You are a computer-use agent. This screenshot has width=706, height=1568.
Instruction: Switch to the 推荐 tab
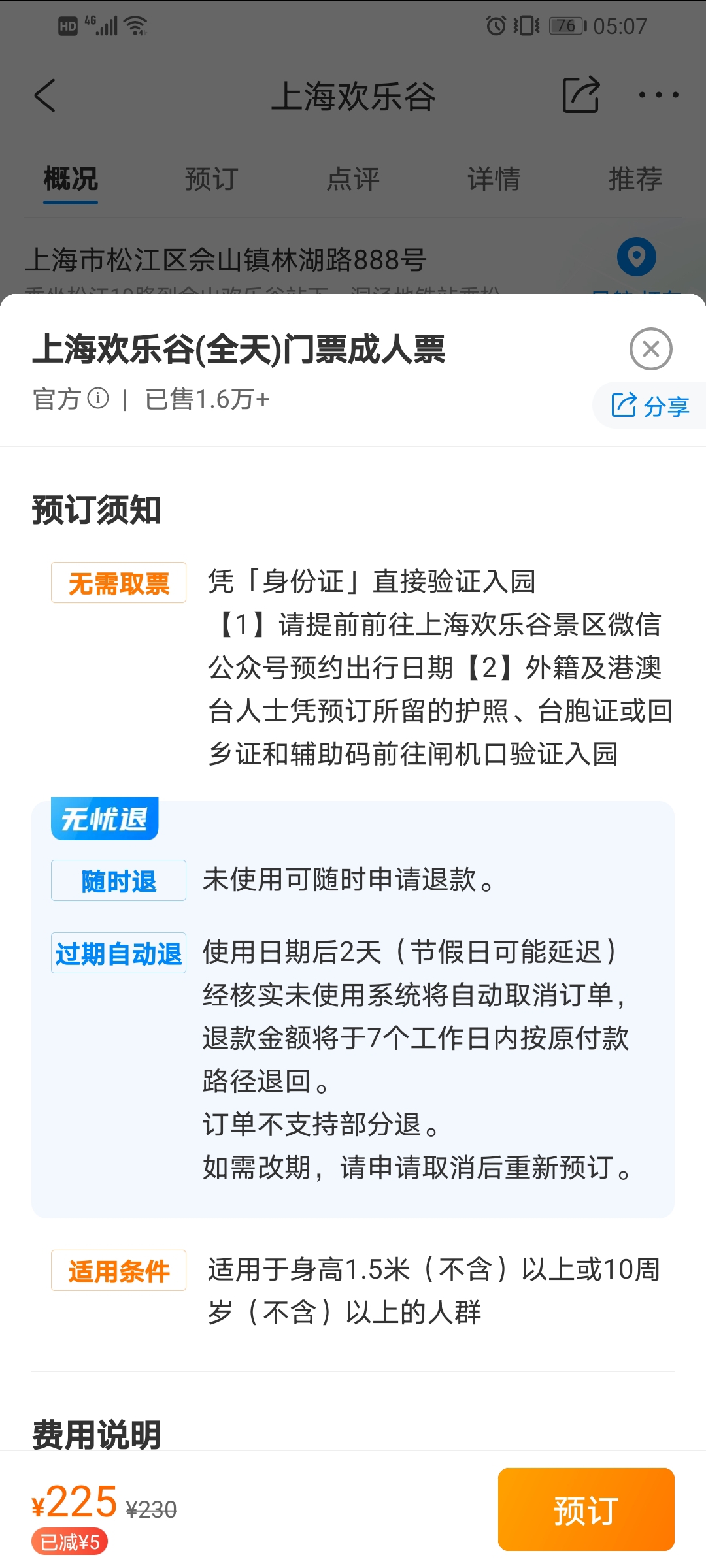(x=635, y=179)
